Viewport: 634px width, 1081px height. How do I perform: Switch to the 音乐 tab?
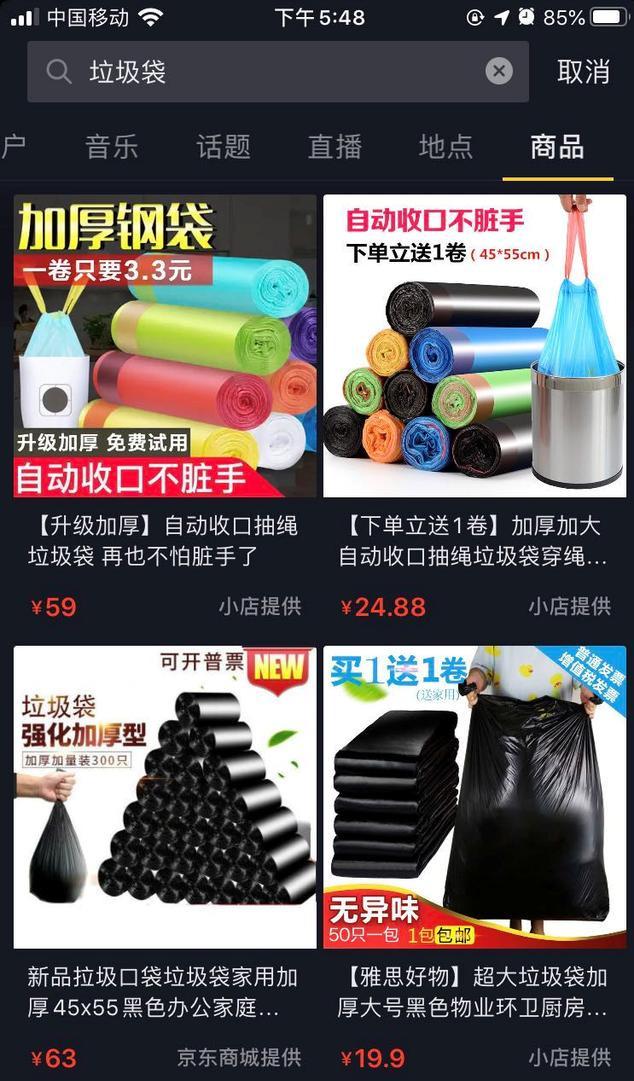pyautogui.click(x=111, y=147)
